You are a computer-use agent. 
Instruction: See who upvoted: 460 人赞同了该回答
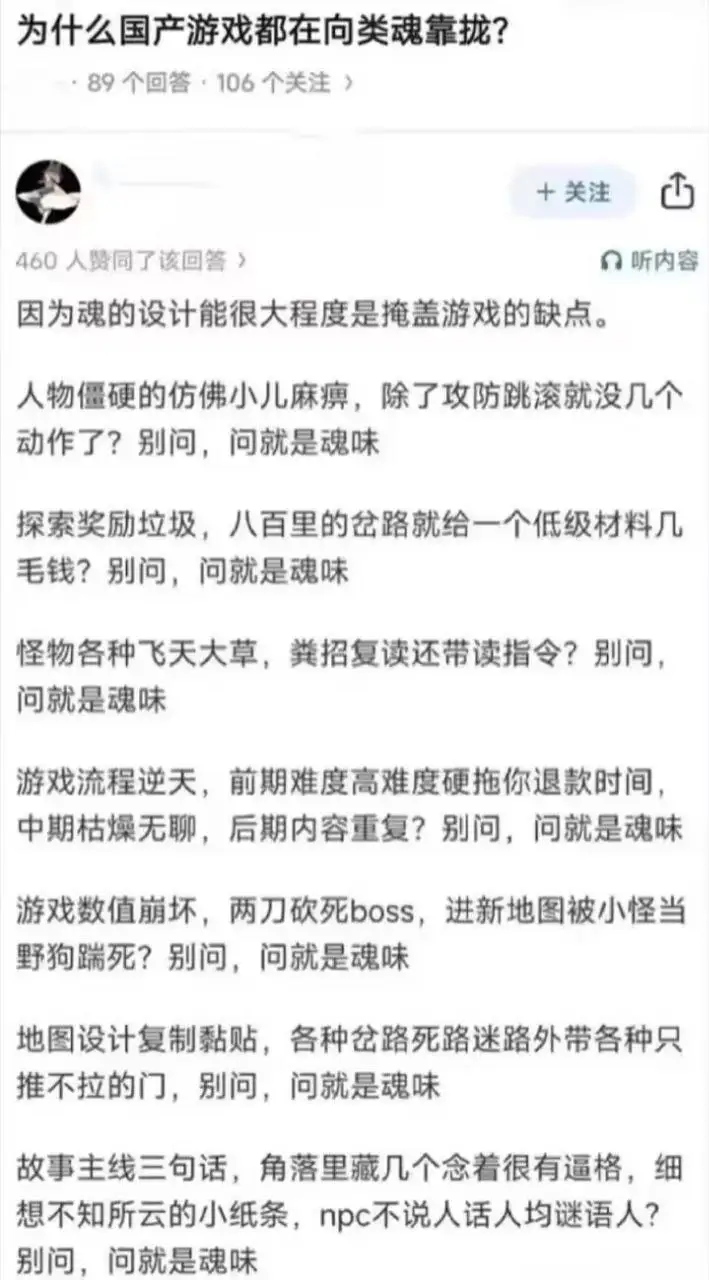(131, 262)
